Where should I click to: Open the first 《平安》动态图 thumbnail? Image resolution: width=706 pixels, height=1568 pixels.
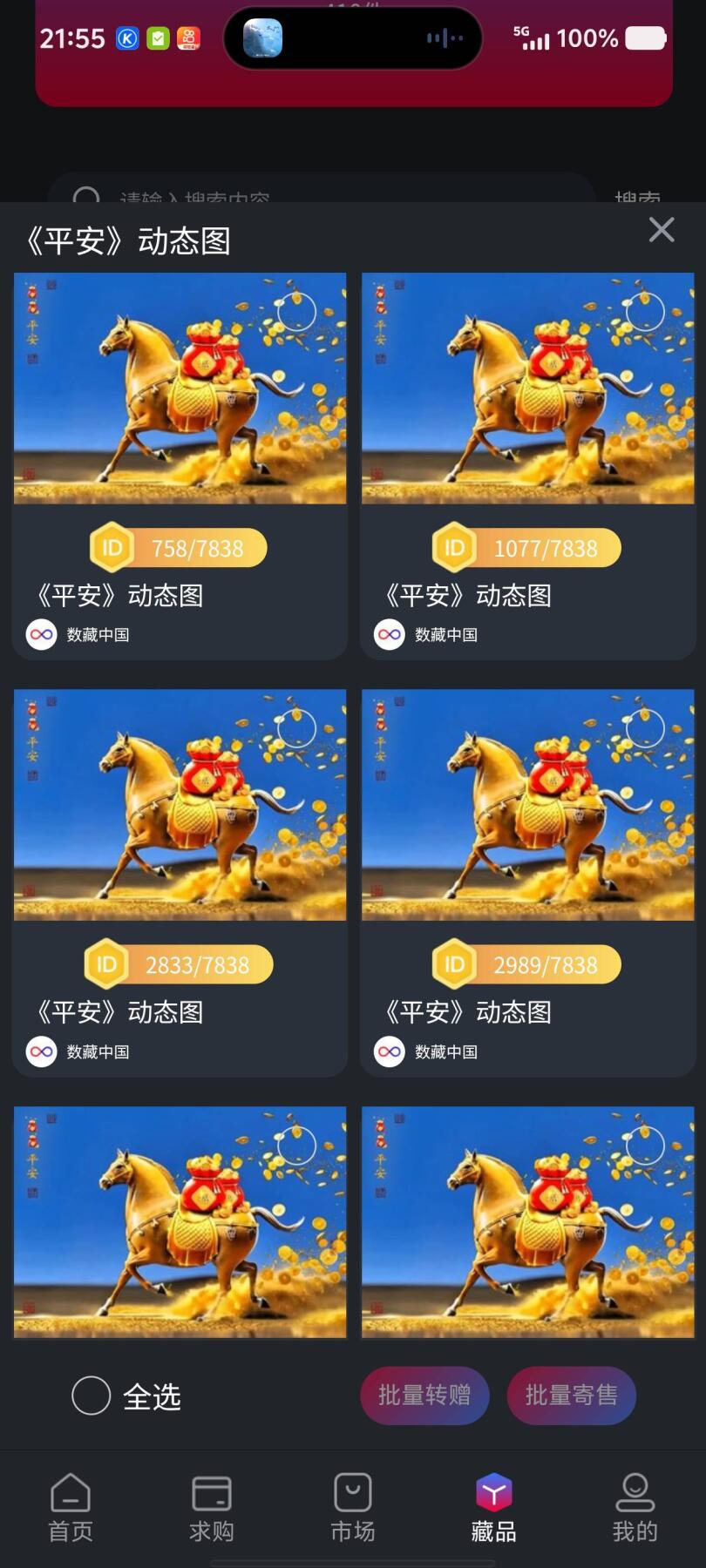(180, 389)
